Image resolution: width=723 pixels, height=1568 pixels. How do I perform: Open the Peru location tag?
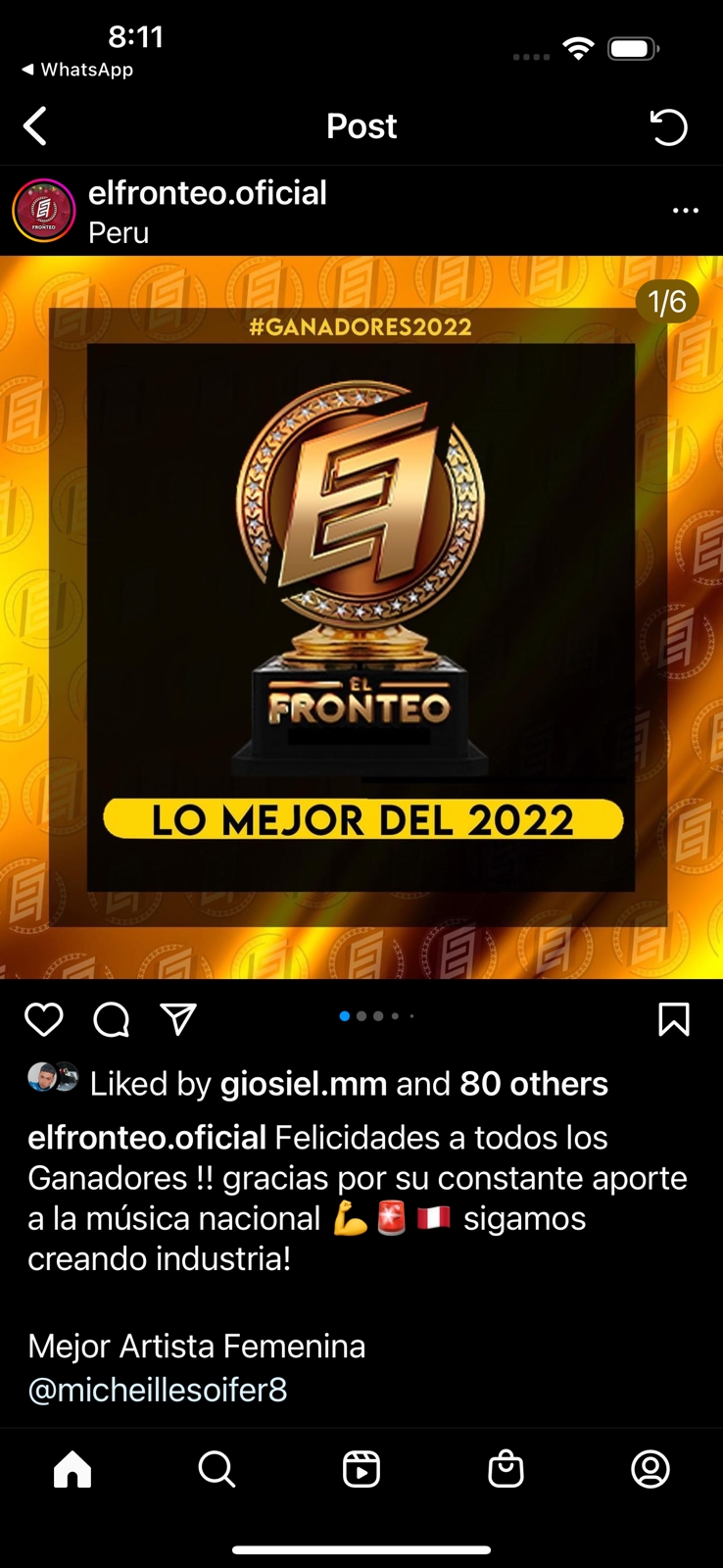(x=119, y=233)
